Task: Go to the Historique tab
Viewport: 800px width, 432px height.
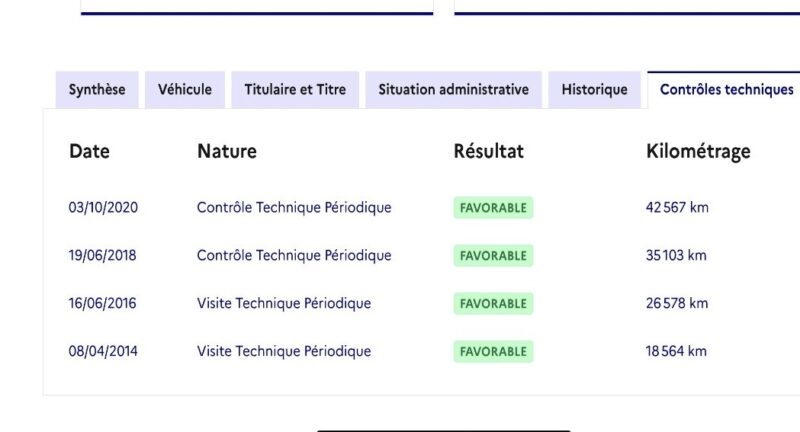Action: pyautogui.click(x=594, y=90)
